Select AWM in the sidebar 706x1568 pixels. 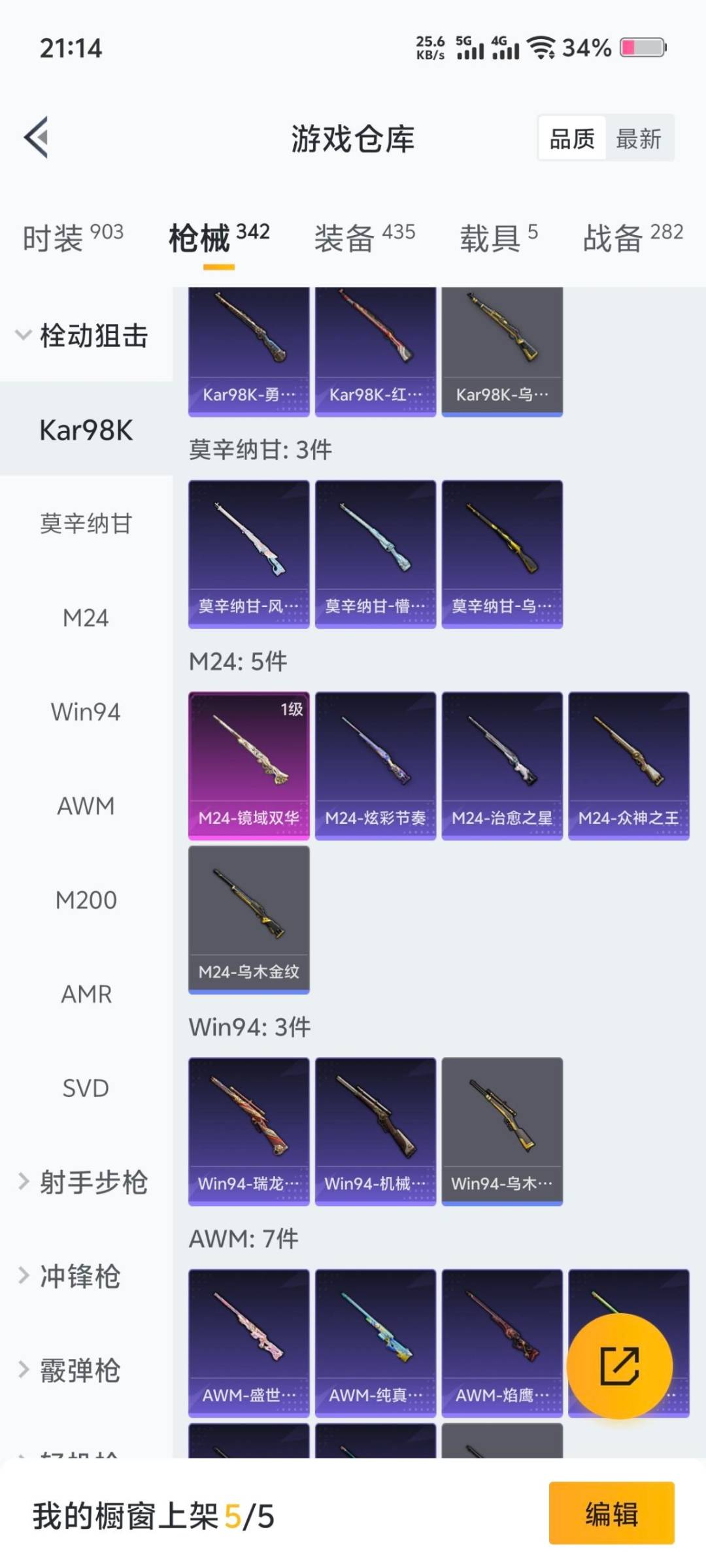click(x=87, y=806)
